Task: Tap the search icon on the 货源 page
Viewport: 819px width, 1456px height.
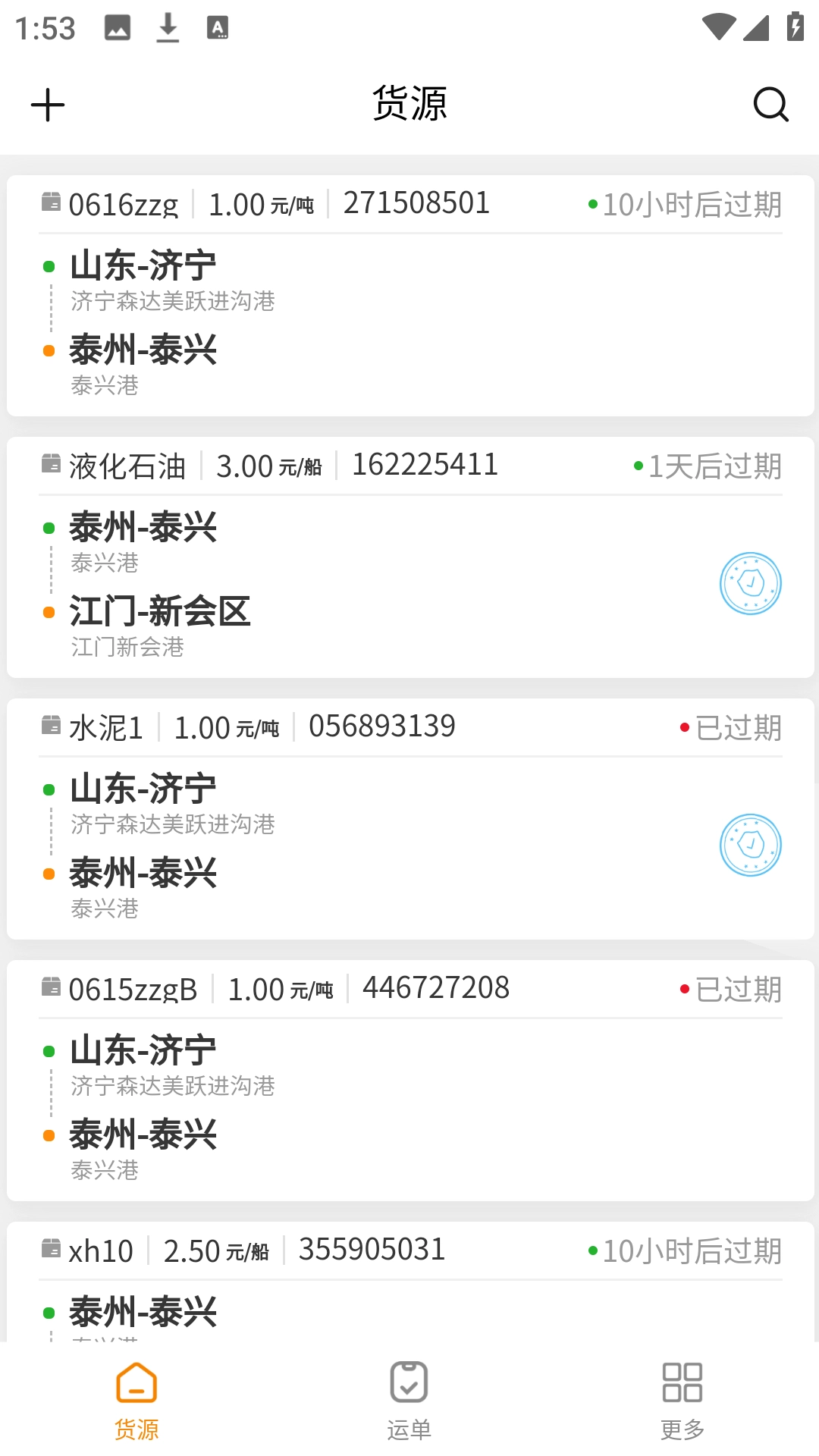Action: tap(770, 105)
